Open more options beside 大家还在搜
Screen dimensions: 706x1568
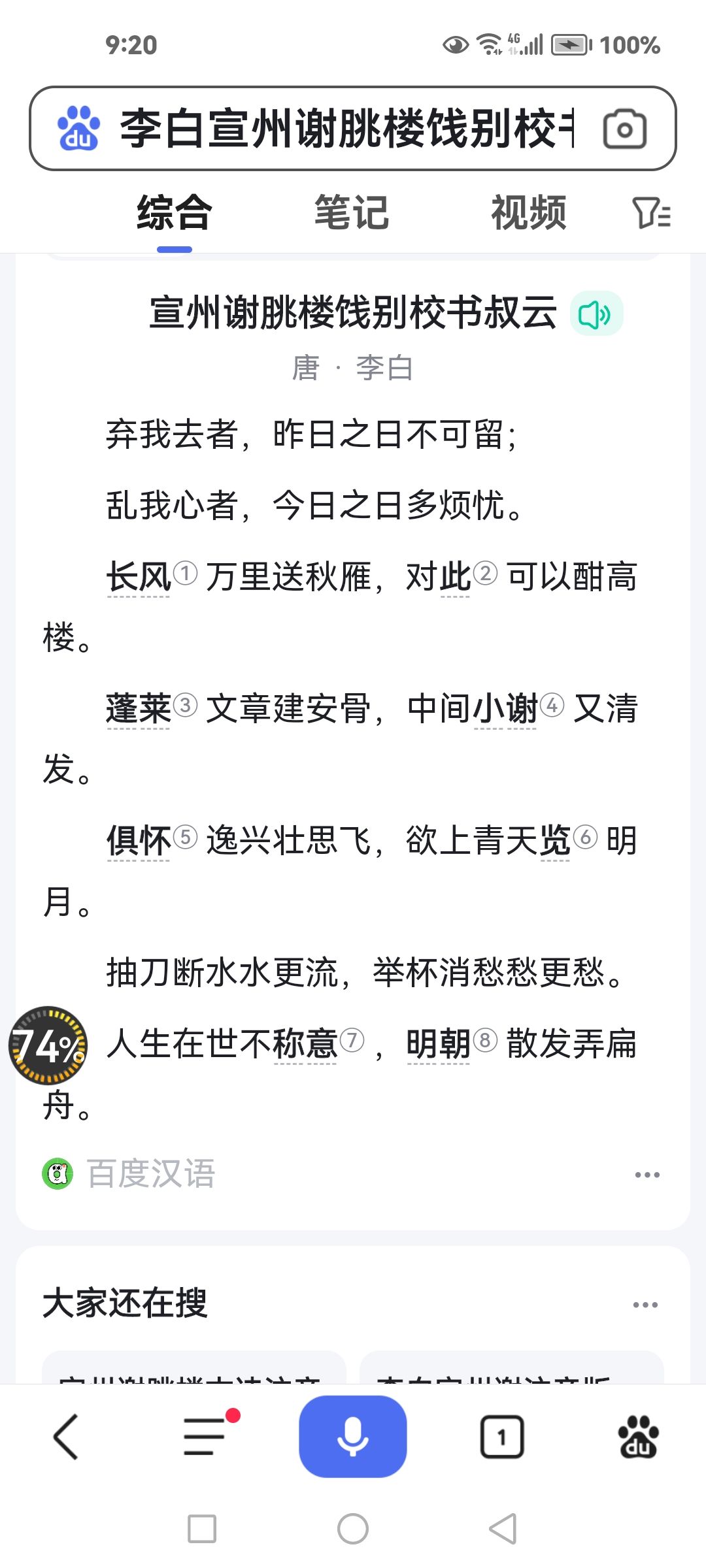tap(645, 1305)
